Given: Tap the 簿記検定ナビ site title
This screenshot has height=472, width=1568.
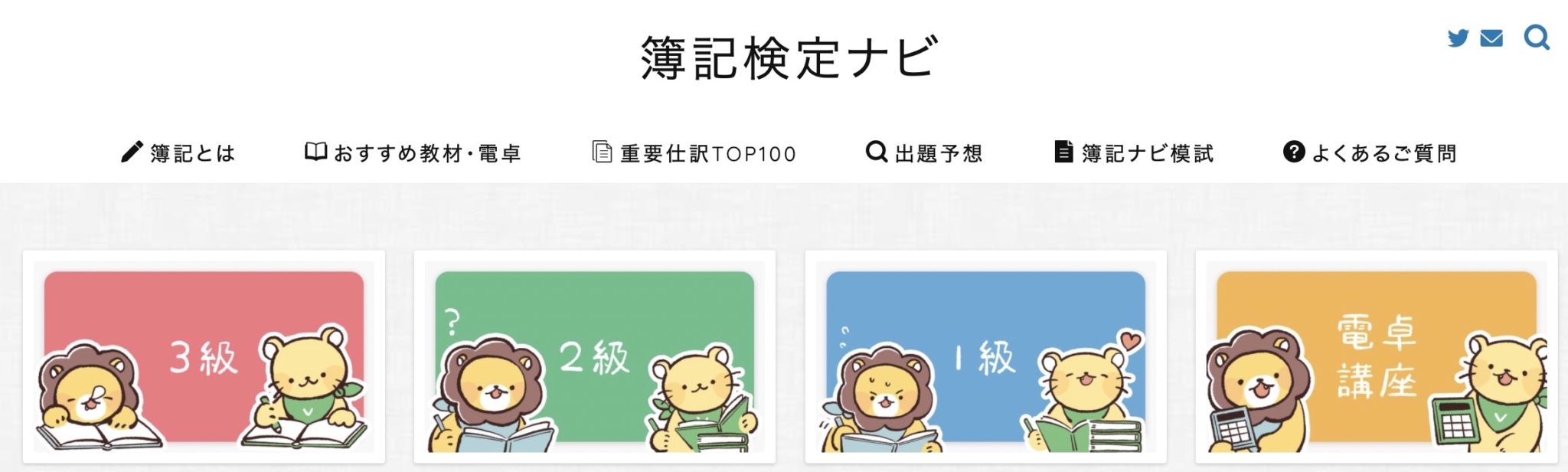Looking at the screenshot, I should click(789, 58).
